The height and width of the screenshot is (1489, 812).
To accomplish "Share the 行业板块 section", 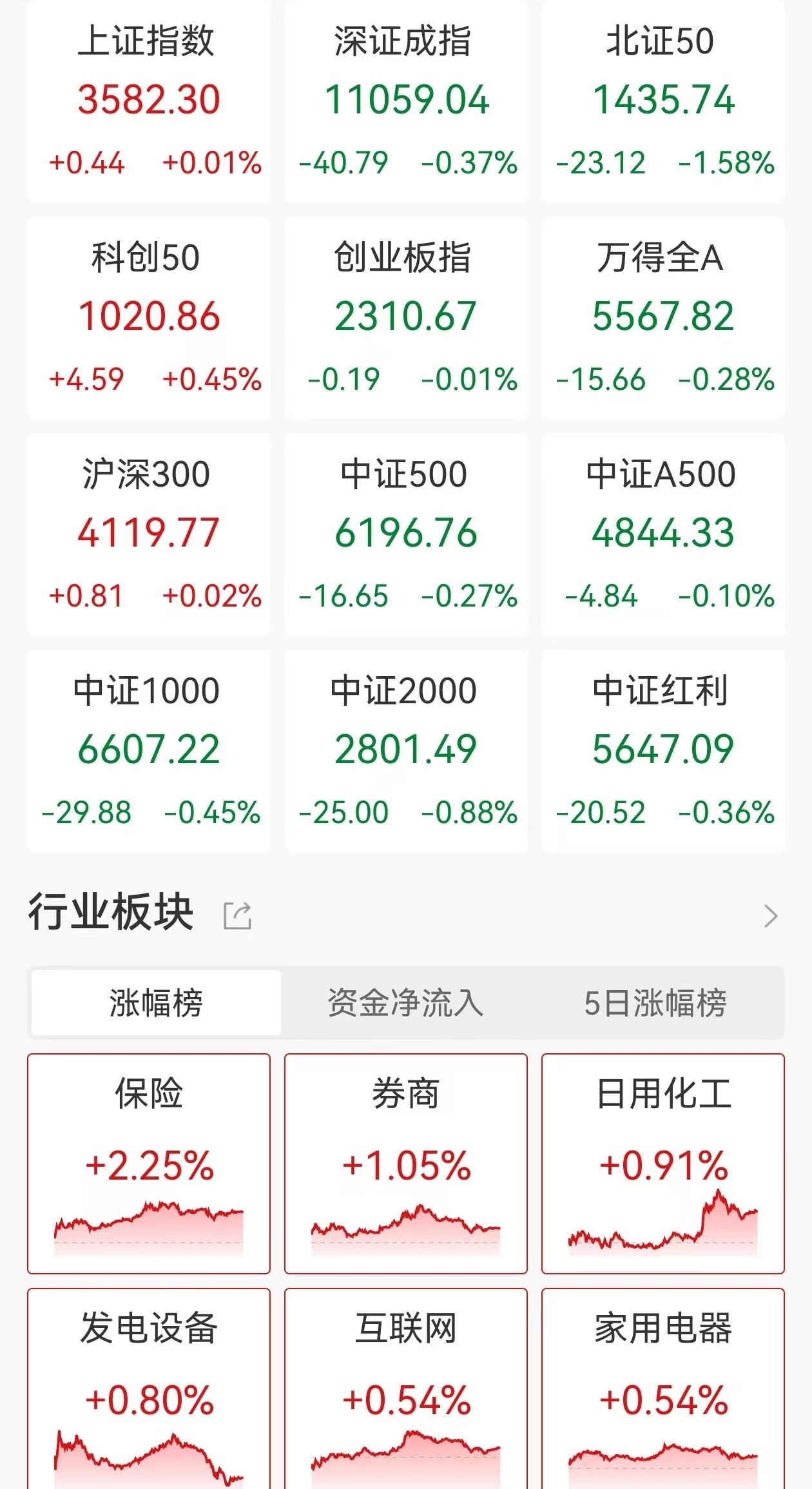I will pos(237,915).
